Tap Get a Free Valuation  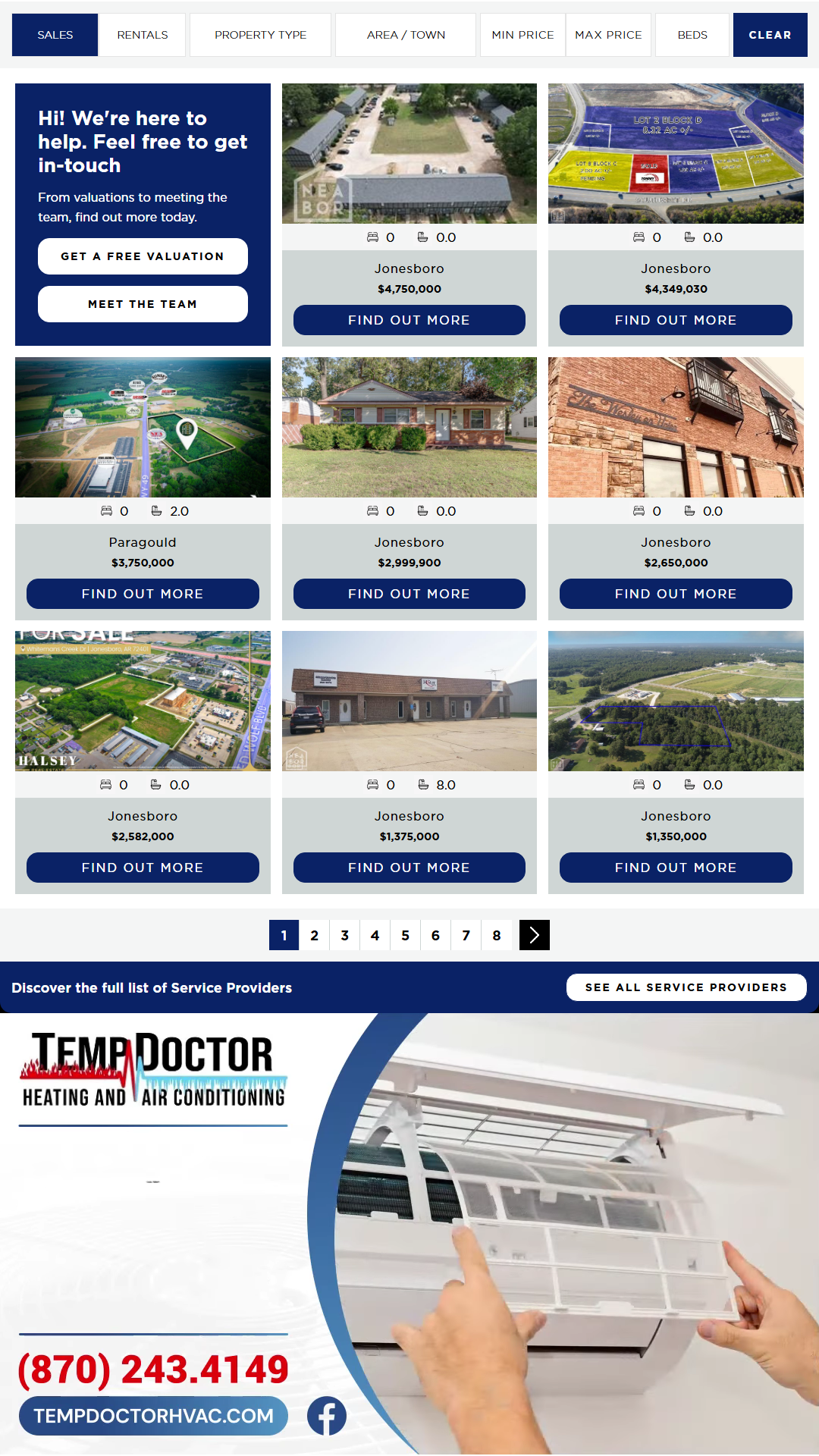pyautogui.click(x=143, y=256)
